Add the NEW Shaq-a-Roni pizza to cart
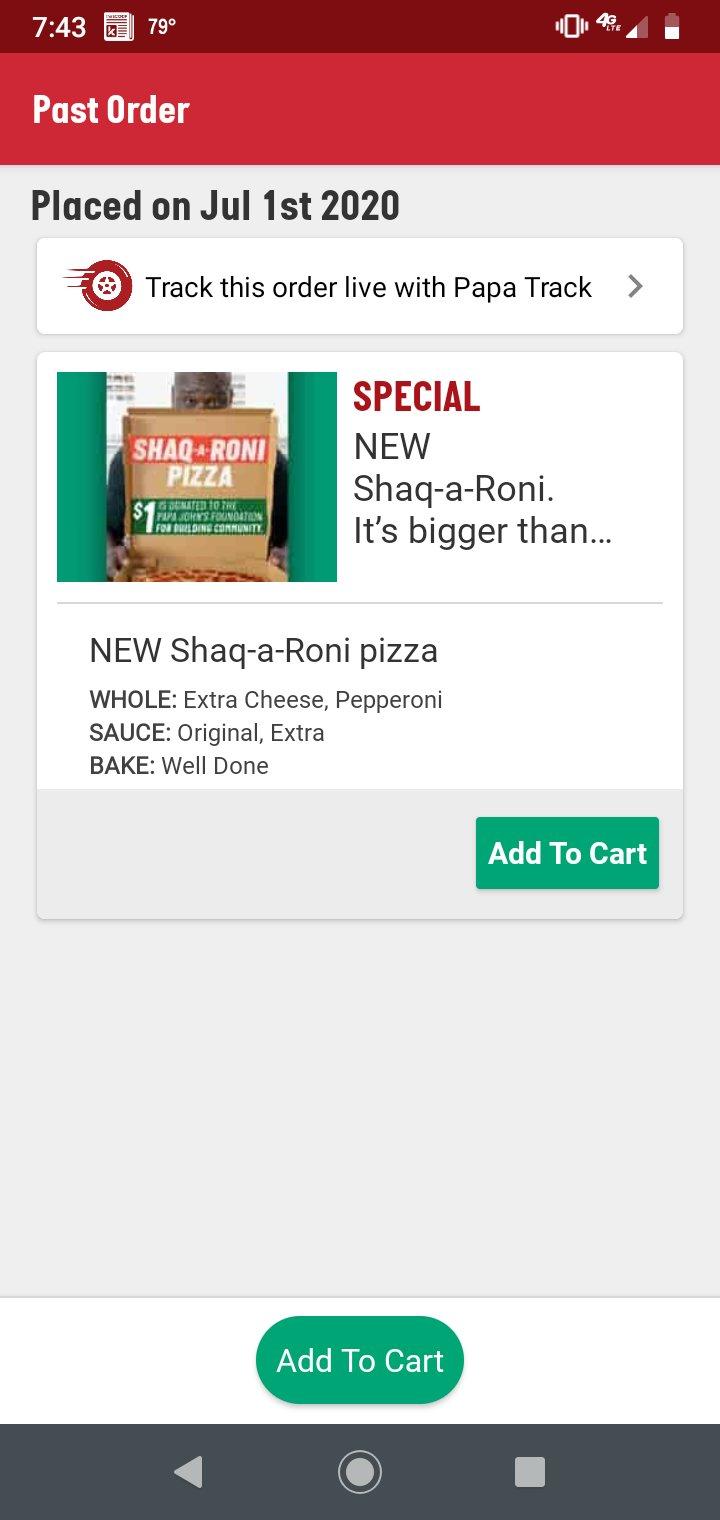Screen dimensions: 720x1520 tap(567, 852)
